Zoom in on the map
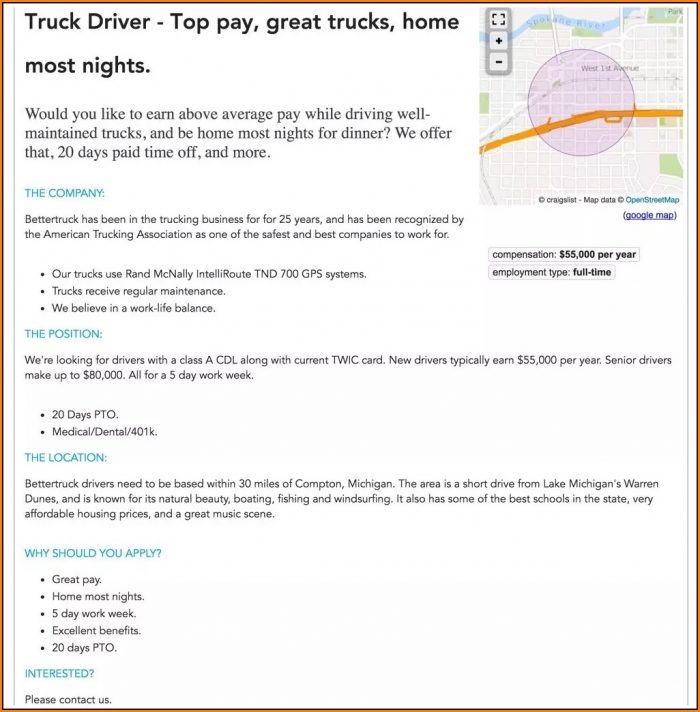700x712 pixels. tap(499, 41)
